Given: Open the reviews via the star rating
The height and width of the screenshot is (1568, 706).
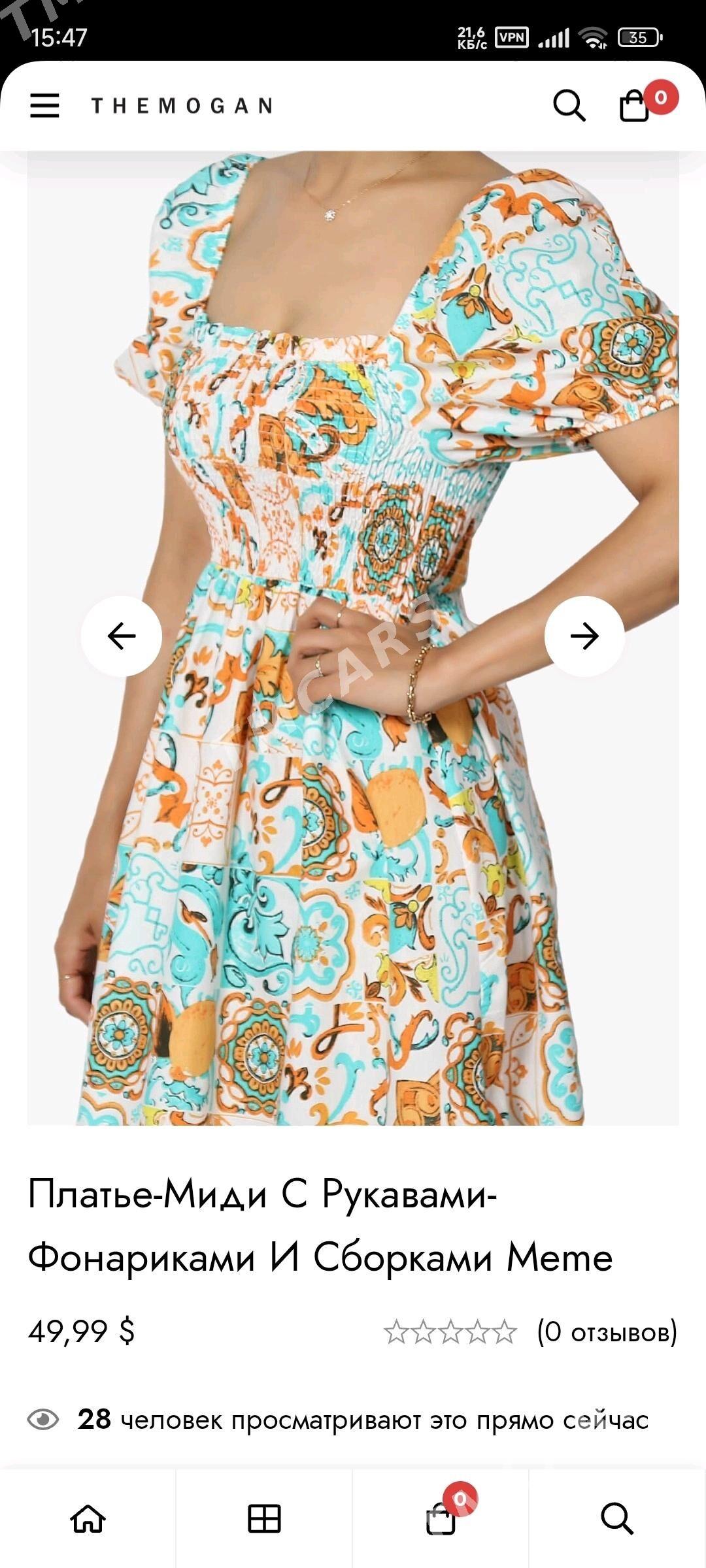Looking at the screenshot, I should tap(450, 1331).
